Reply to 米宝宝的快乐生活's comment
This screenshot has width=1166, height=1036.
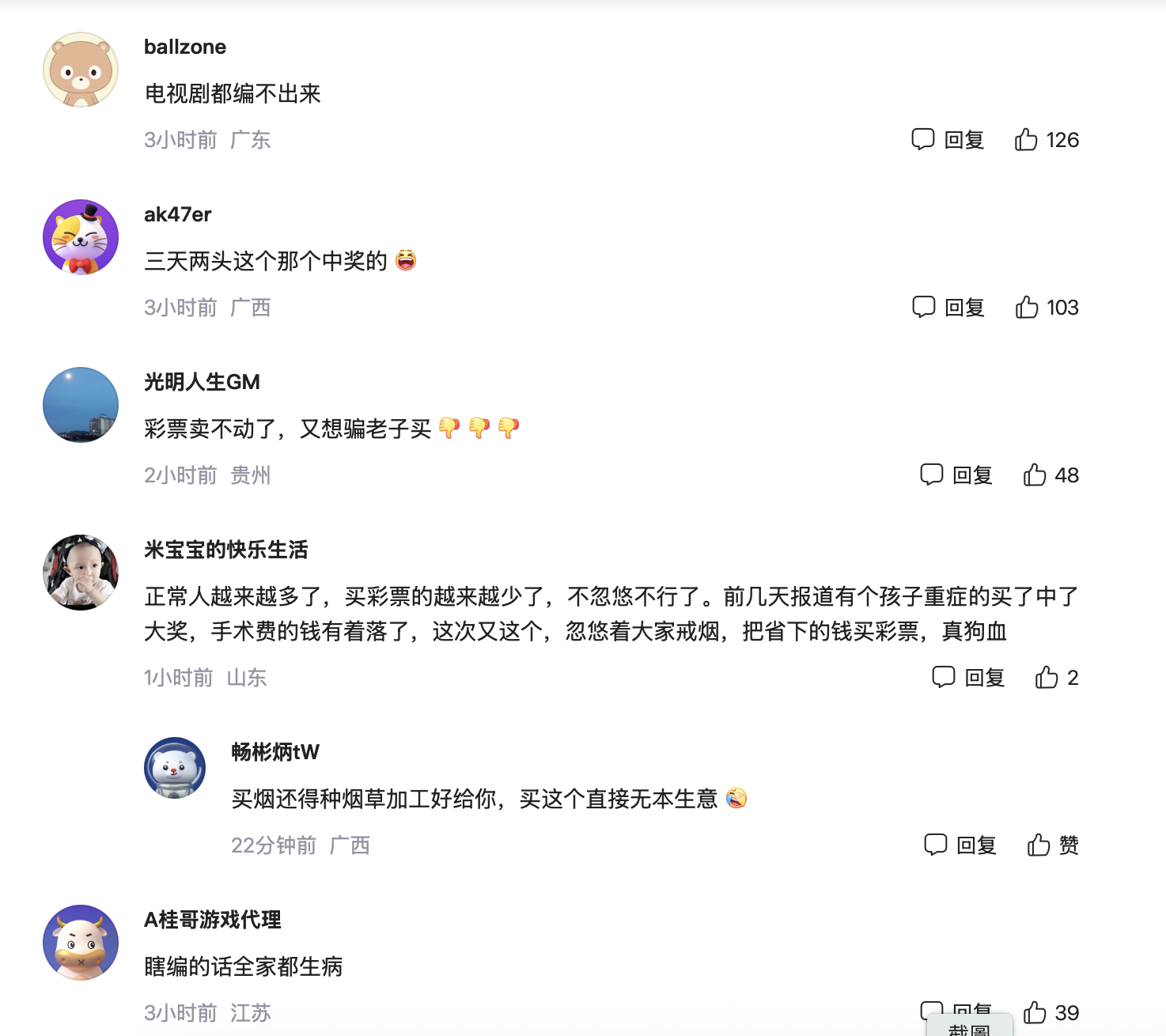968,678
